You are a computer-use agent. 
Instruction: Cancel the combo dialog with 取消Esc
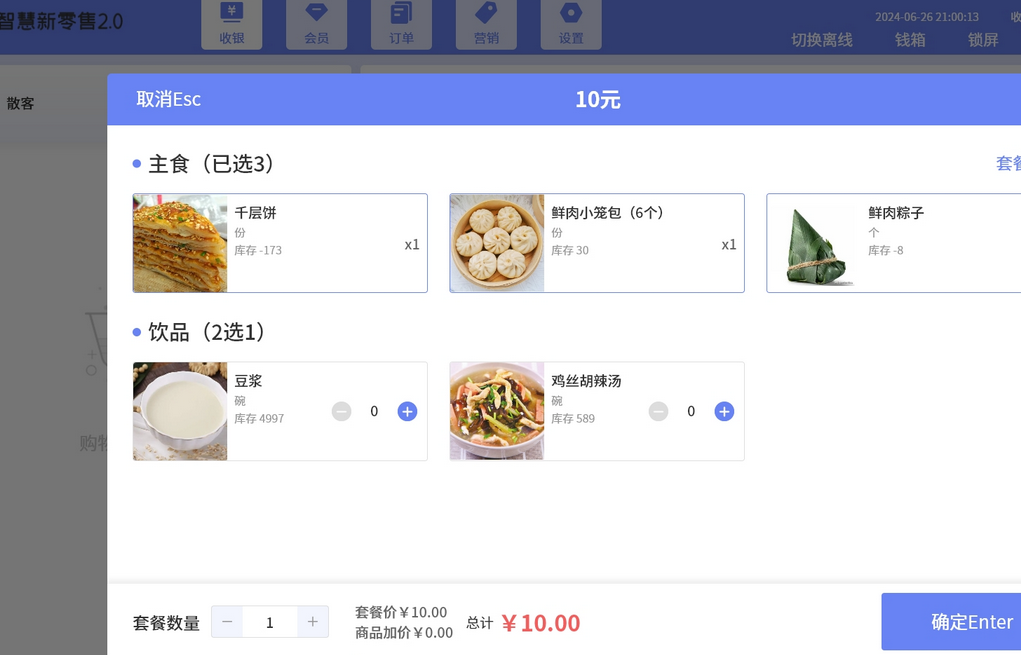[x=169, y=99]
